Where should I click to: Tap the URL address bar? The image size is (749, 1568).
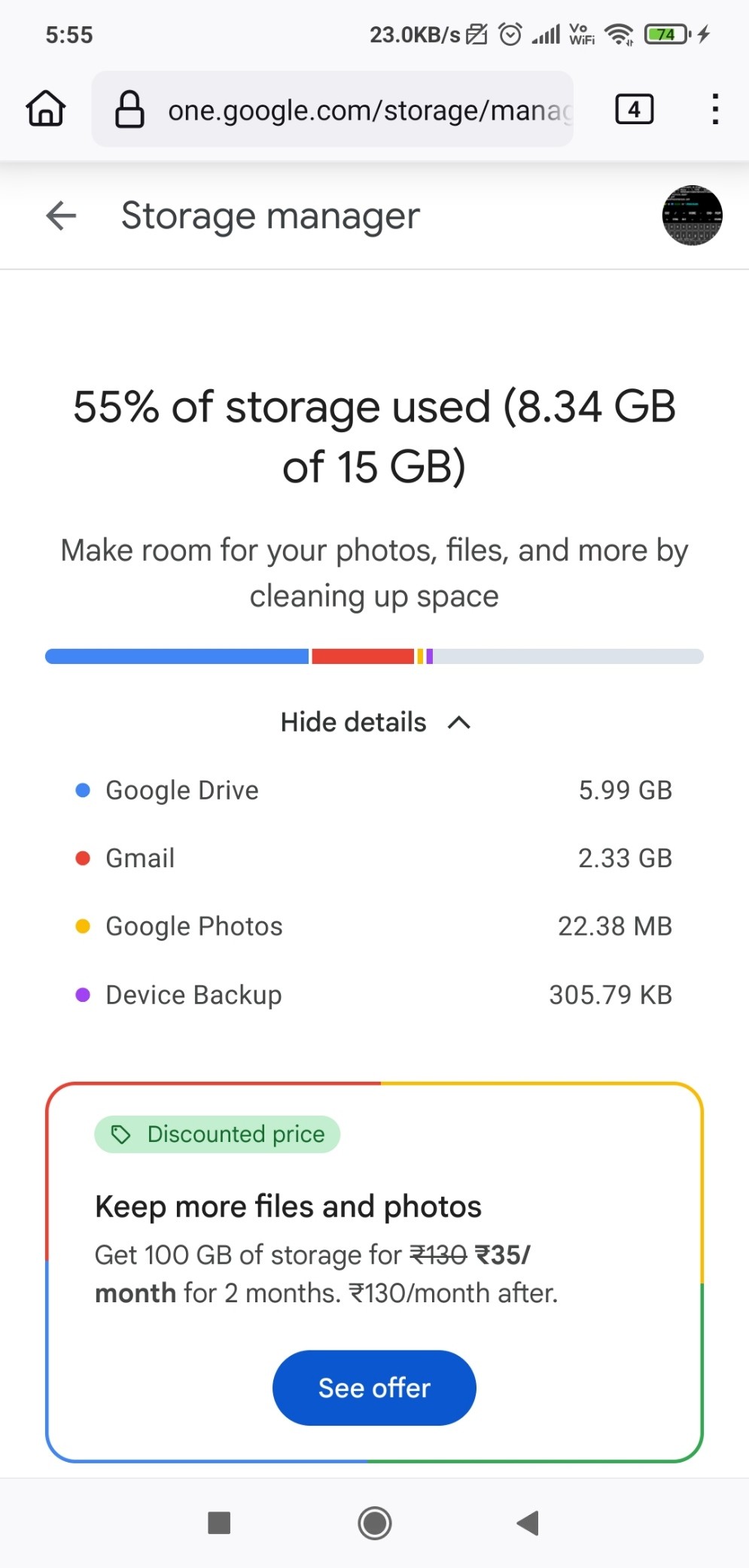333,110
